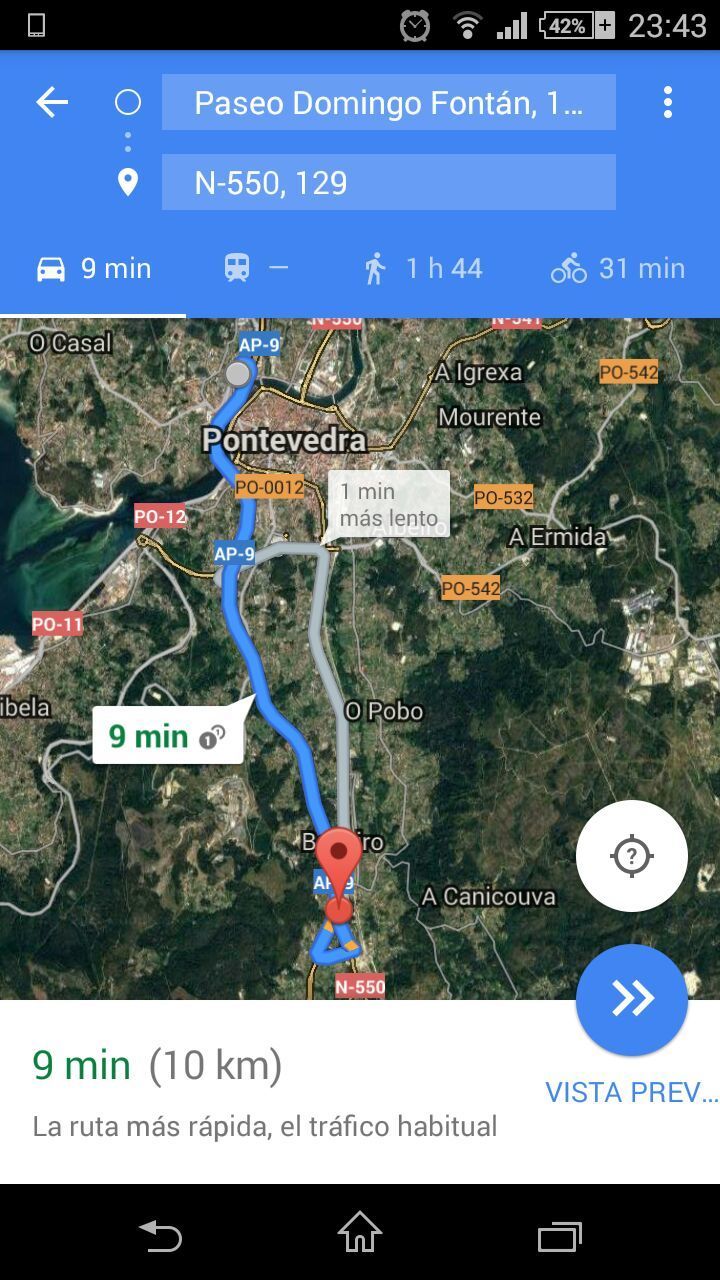Edit the N-550, 129 destination field
Screen dimensions: 720x1280
click(388, 182)
